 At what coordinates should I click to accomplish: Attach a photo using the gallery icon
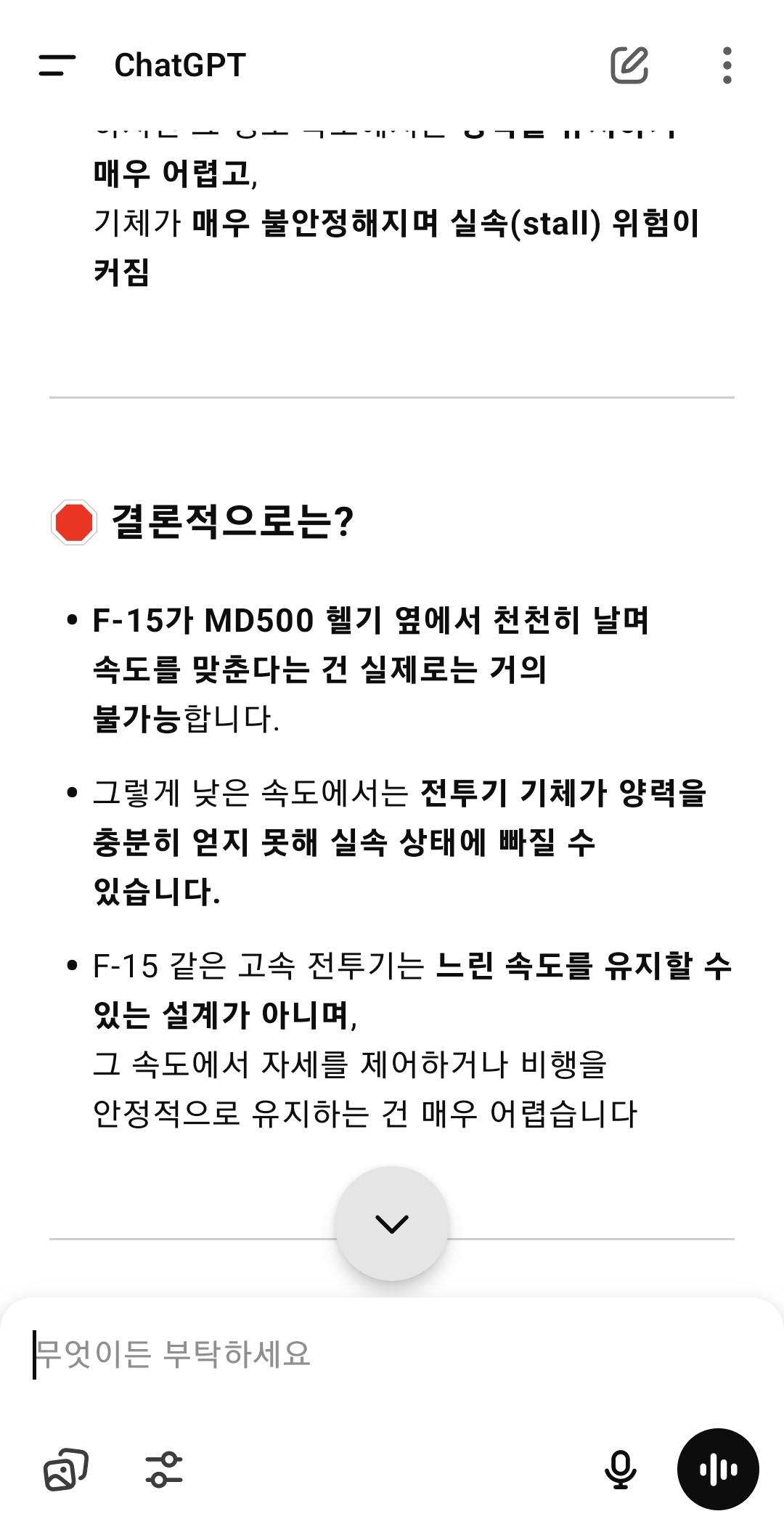[x=66, y=1469]
